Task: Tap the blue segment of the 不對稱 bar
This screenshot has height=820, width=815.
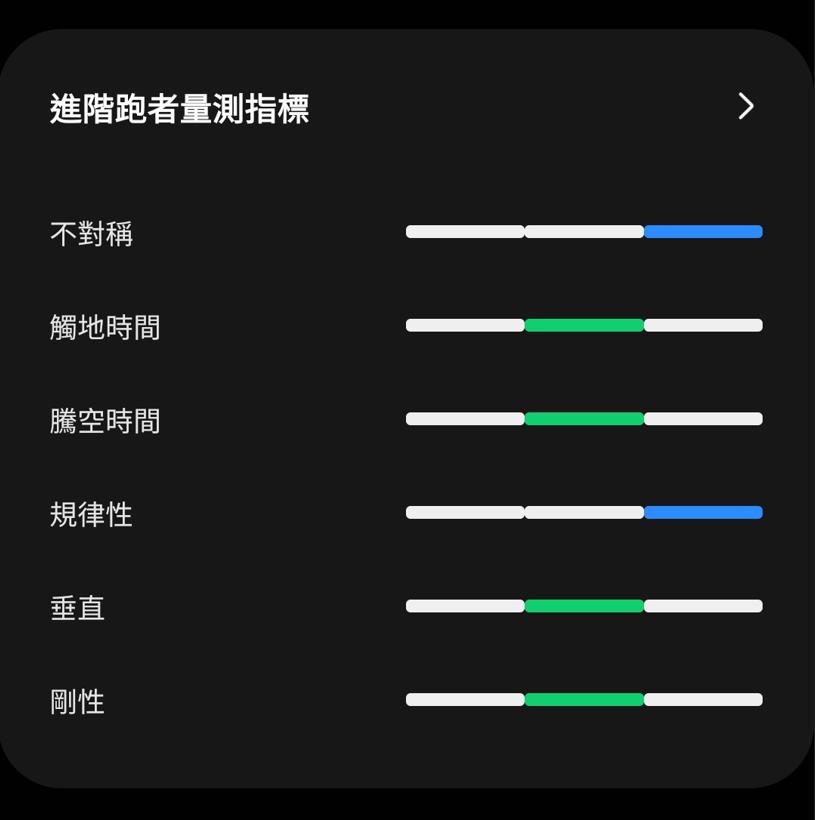Action: coord(702,231)
